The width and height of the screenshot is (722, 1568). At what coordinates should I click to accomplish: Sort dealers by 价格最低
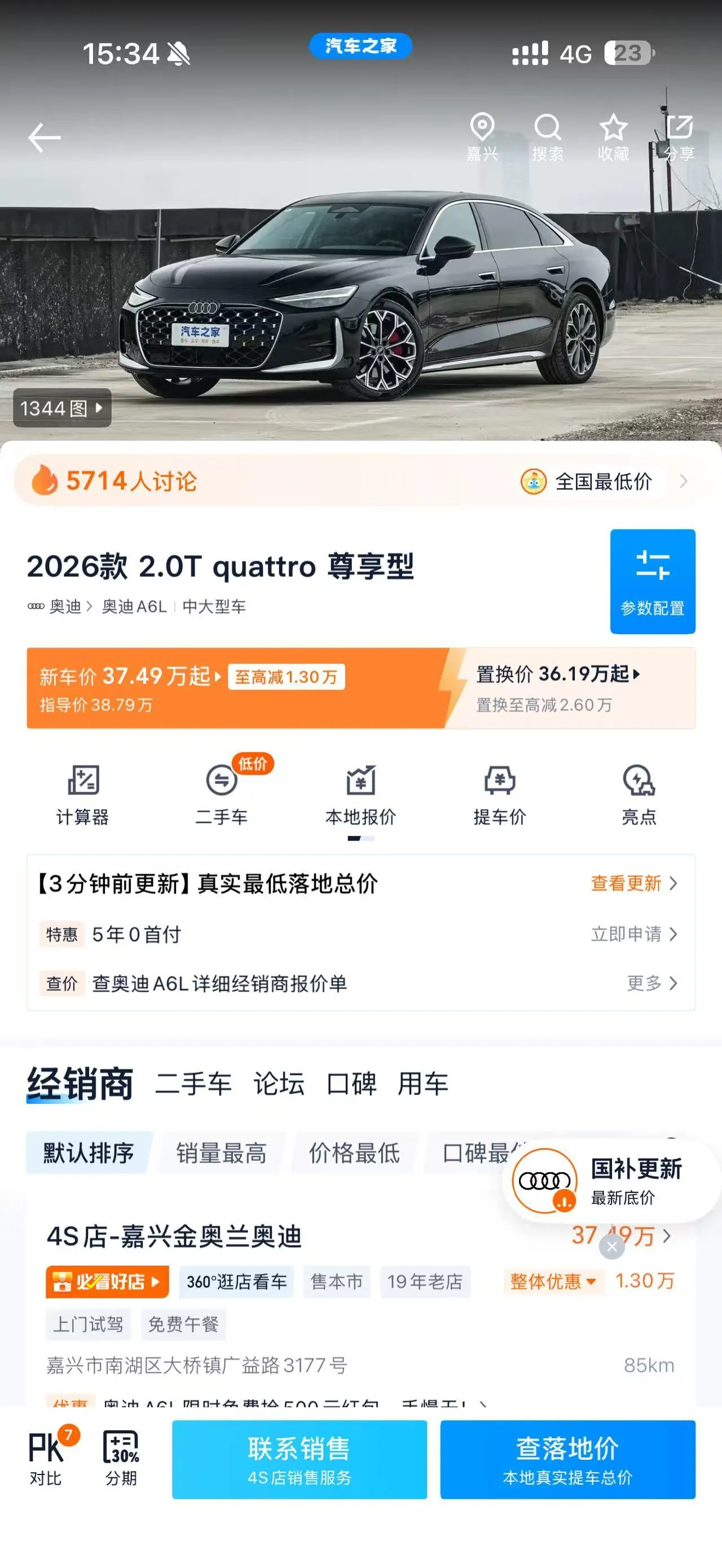pos(354,1153)
